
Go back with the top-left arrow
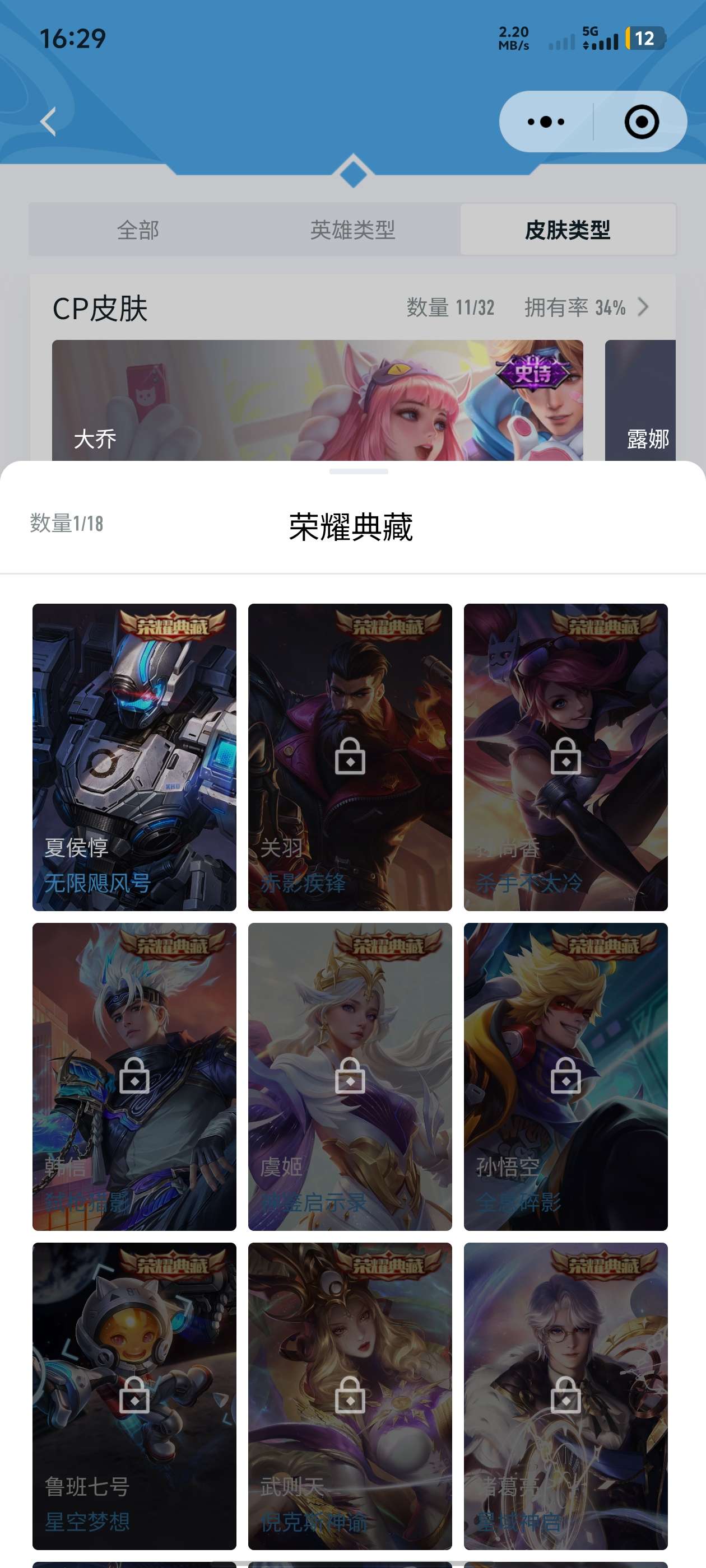pos(49,122)
